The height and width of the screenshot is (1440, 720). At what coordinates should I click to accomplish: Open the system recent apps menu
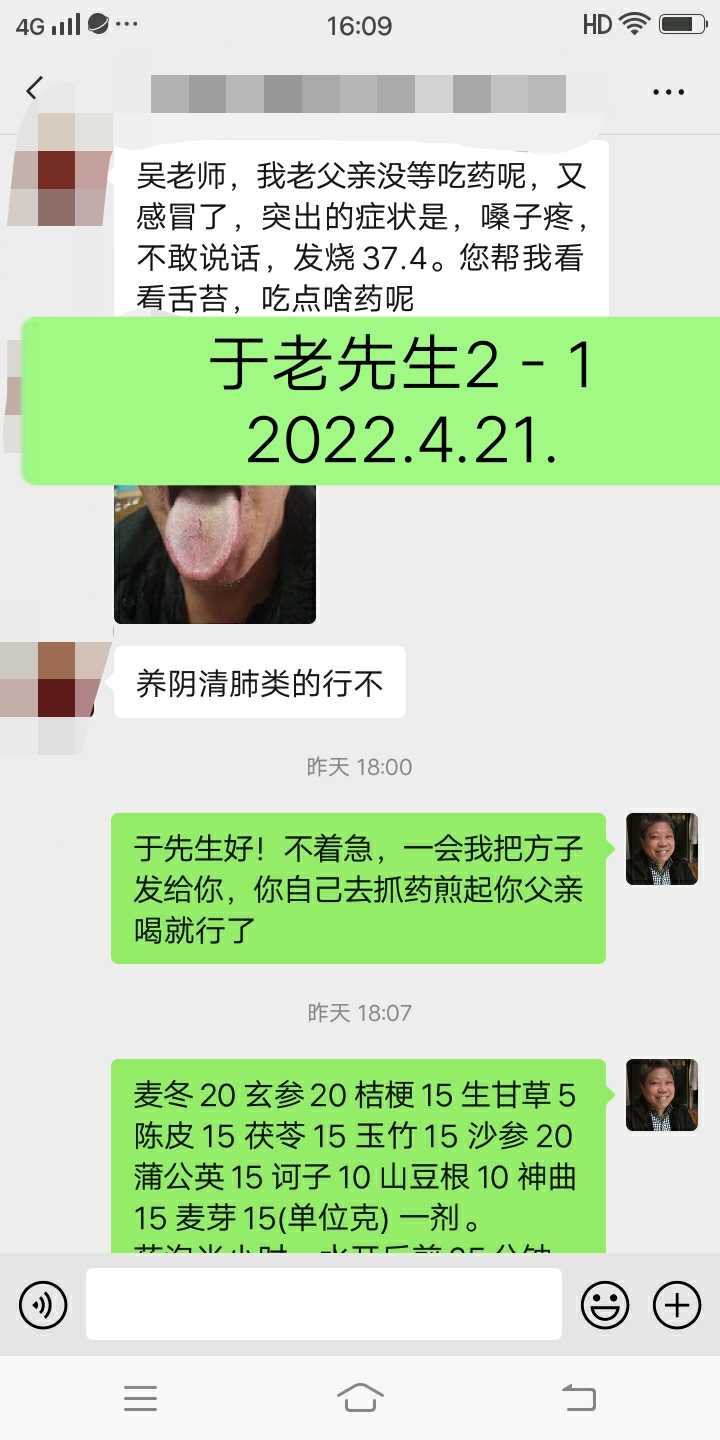tap(140, 1398)
